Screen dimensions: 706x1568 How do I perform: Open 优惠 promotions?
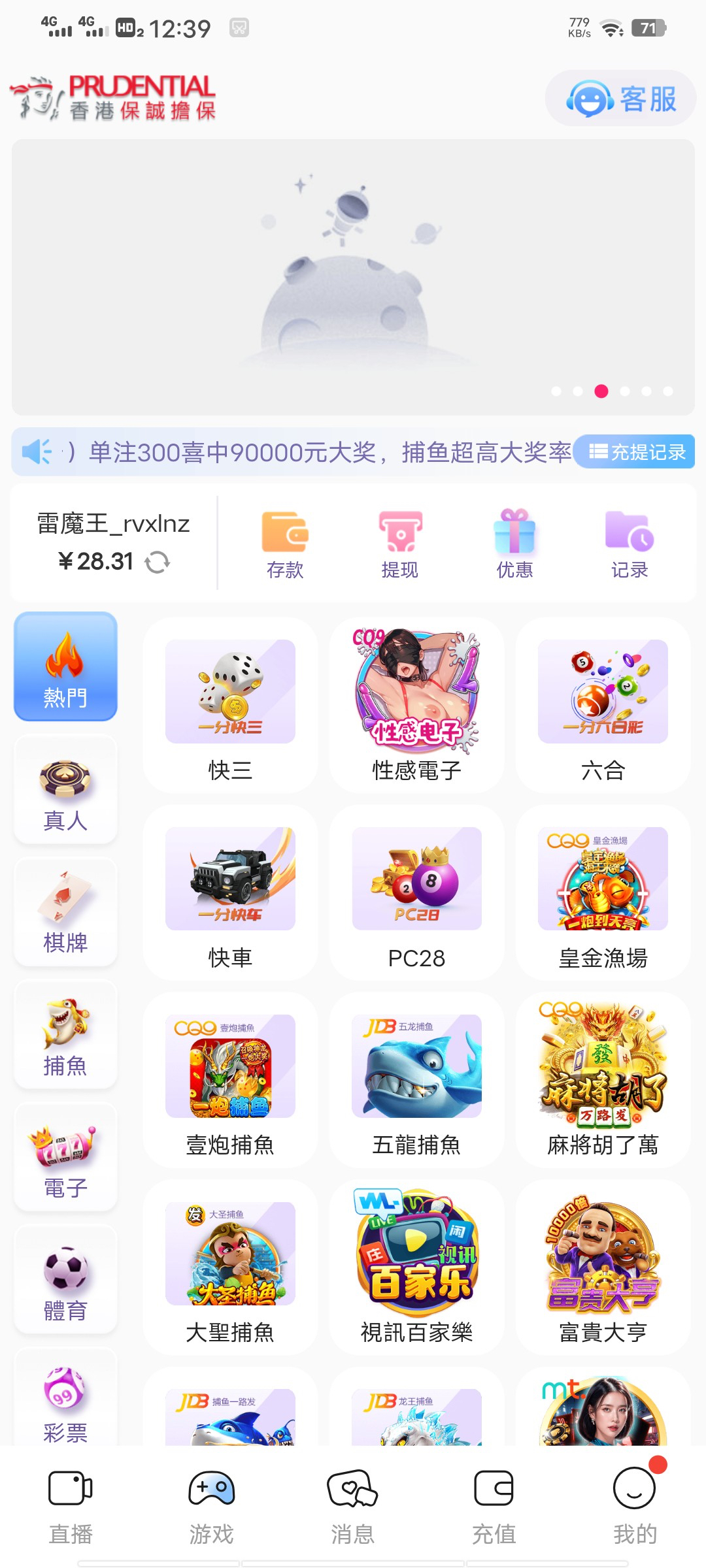(x=514, y=545)
